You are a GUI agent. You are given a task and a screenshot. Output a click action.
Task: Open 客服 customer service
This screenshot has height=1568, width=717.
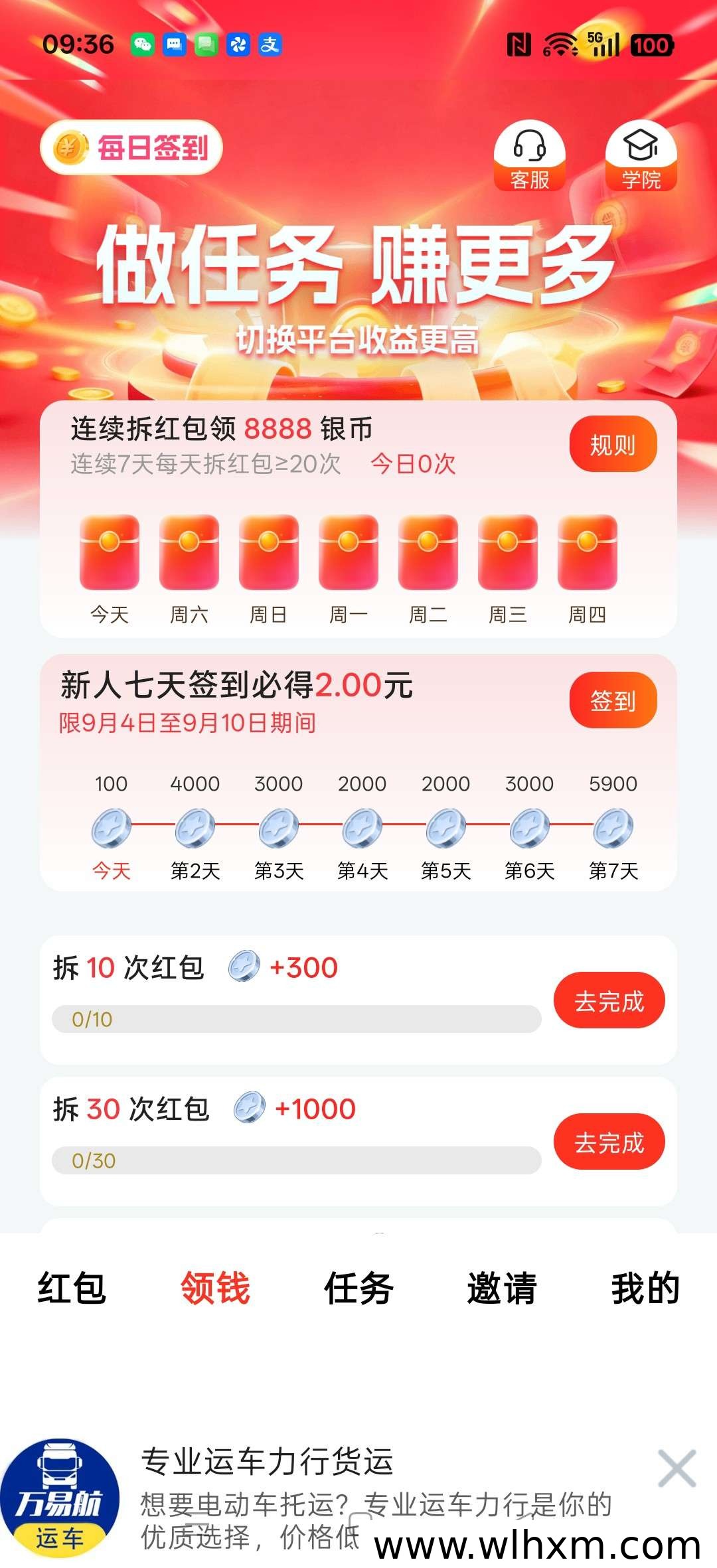[x=529, y=156]
